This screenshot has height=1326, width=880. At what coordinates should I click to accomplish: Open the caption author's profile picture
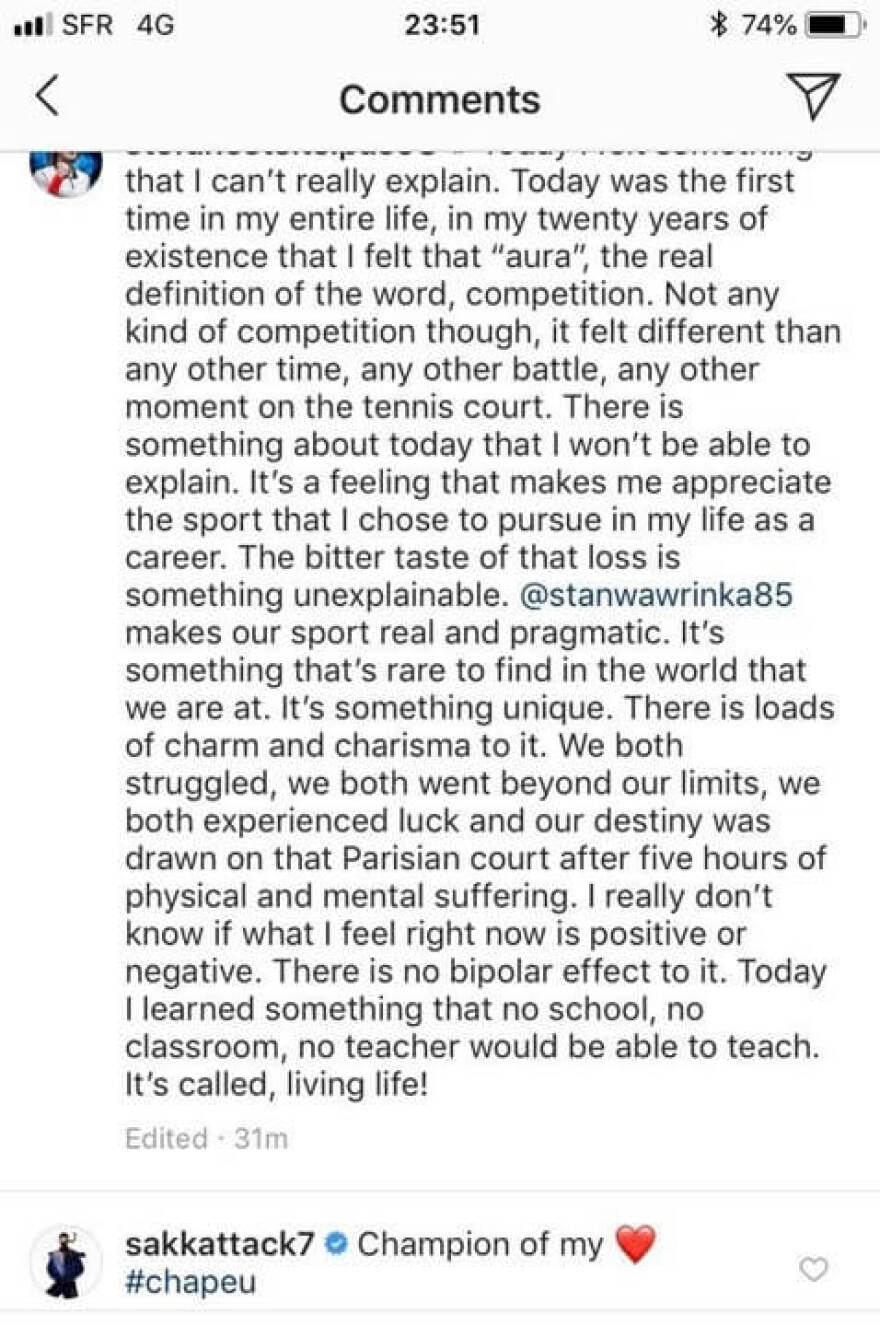click(66, 172)
